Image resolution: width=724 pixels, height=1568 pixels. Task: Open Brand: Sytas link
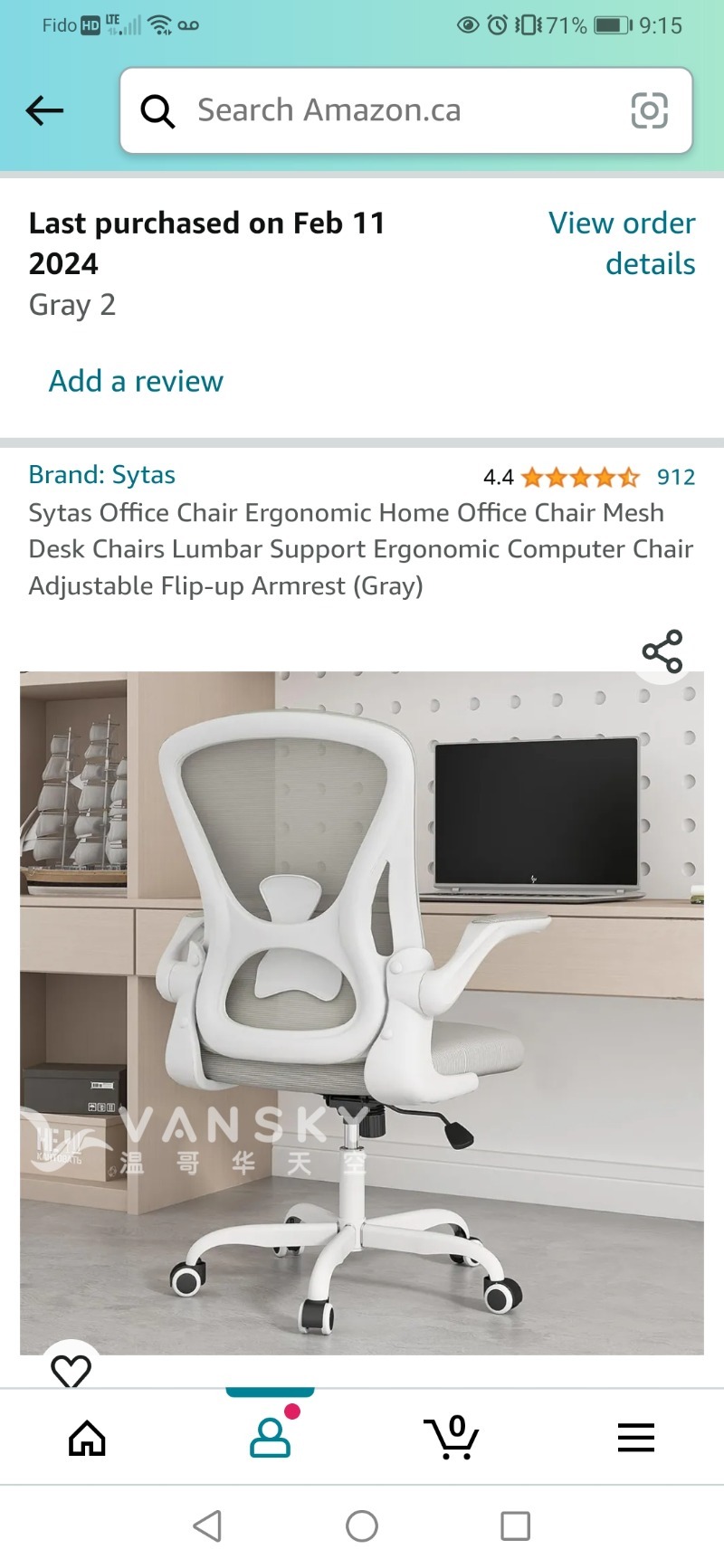tap(102, 474)
